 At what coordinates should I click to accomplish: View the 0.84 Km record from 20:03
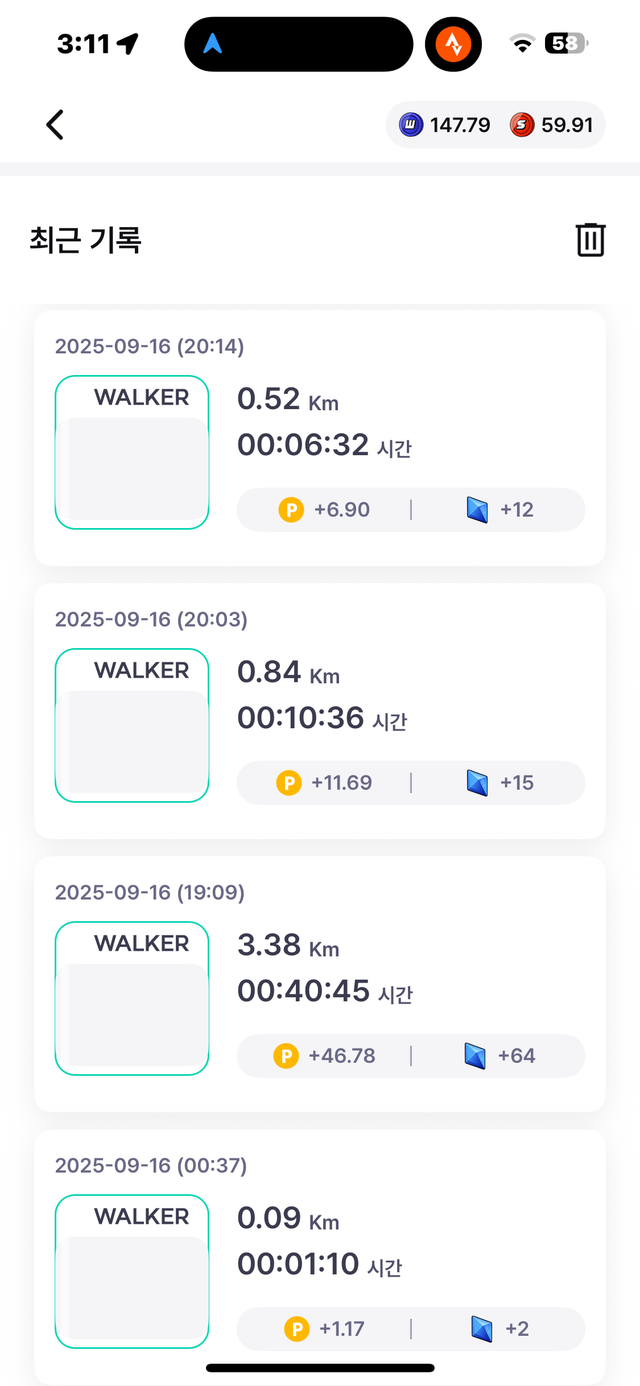(320, 711)
